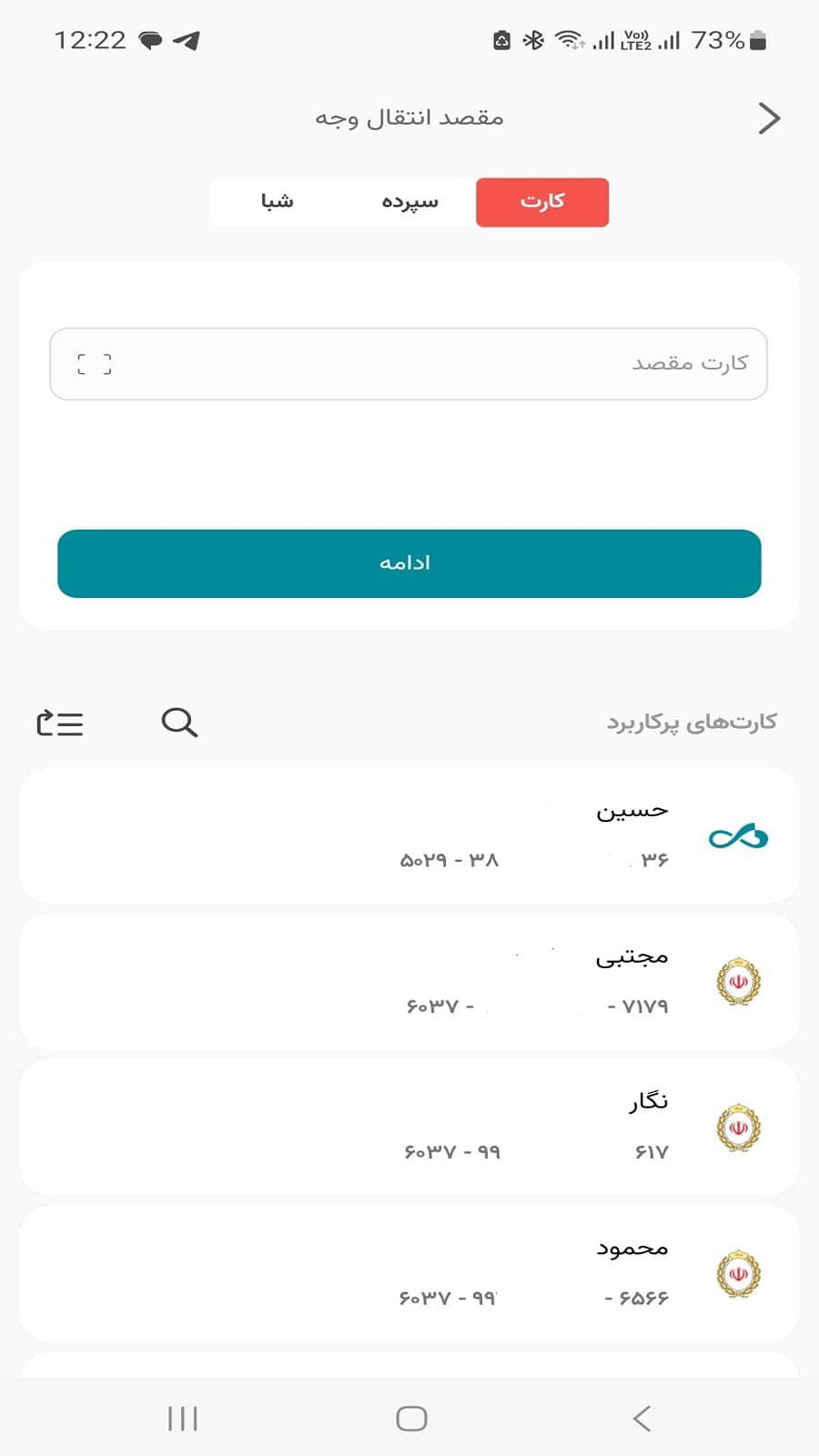Go to the home screen
819x1456 pixels.
(411, 1418)
